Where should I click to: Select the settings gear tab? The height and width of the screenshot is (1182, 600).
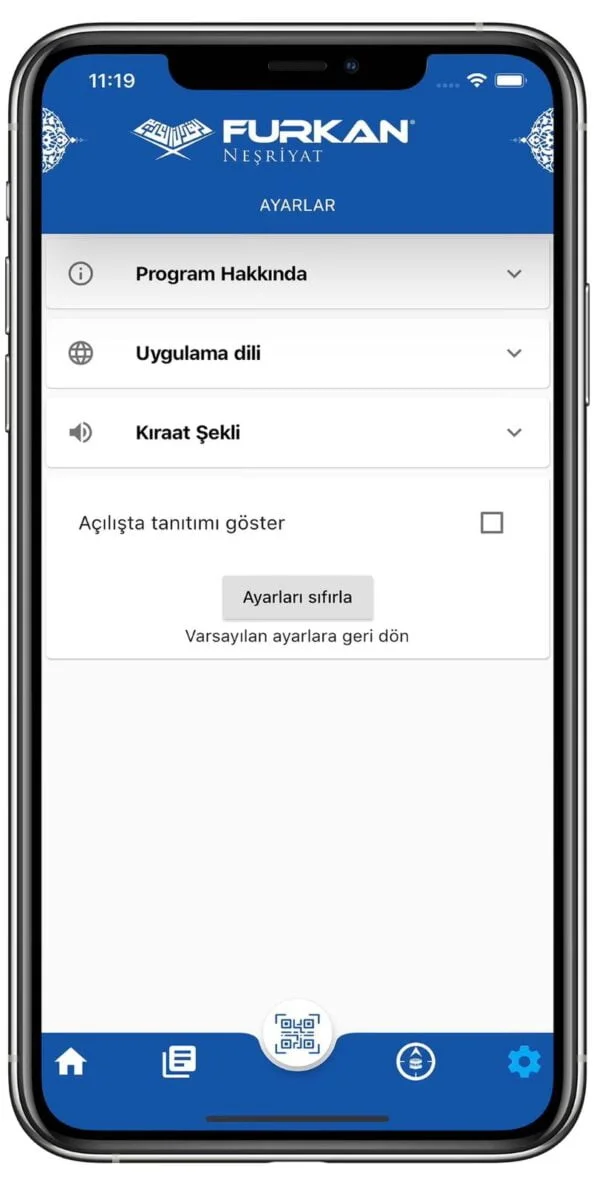click(523, 1062)
